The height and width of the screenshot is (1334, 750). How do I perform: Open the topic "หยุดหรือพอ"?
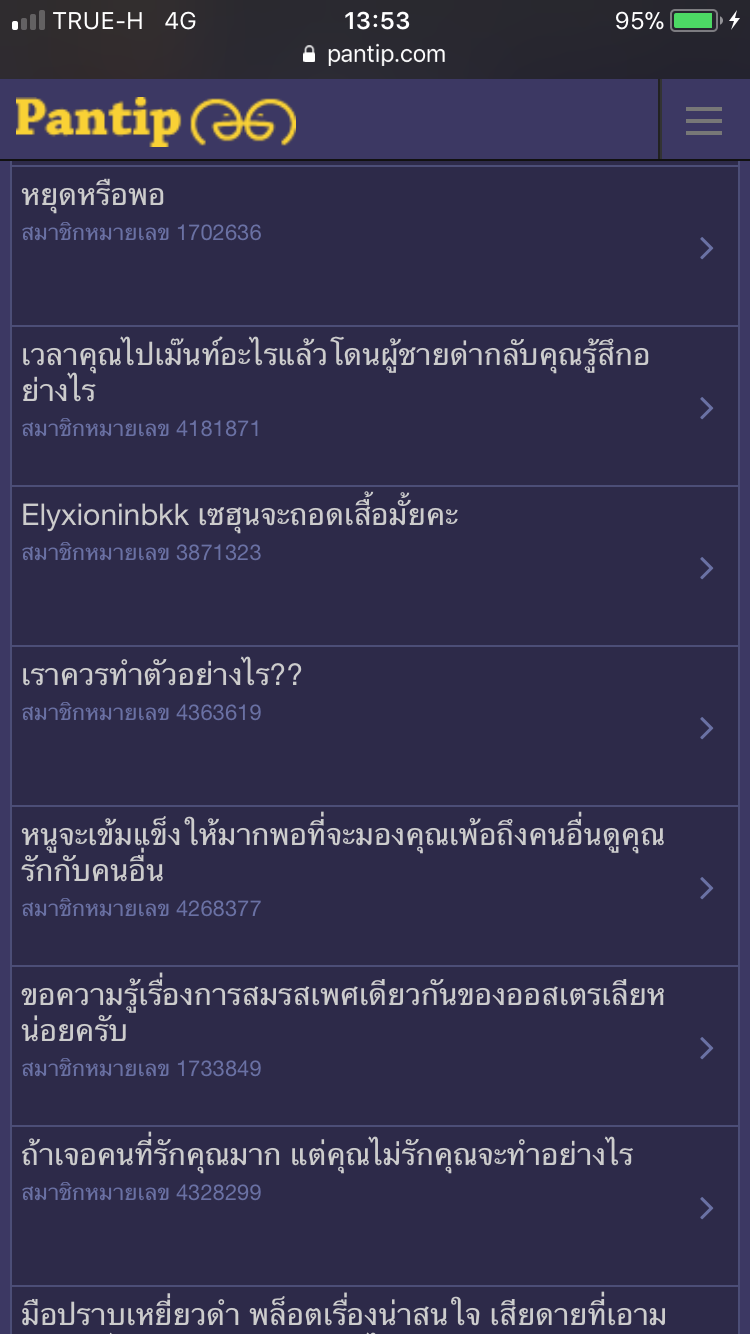374,246
